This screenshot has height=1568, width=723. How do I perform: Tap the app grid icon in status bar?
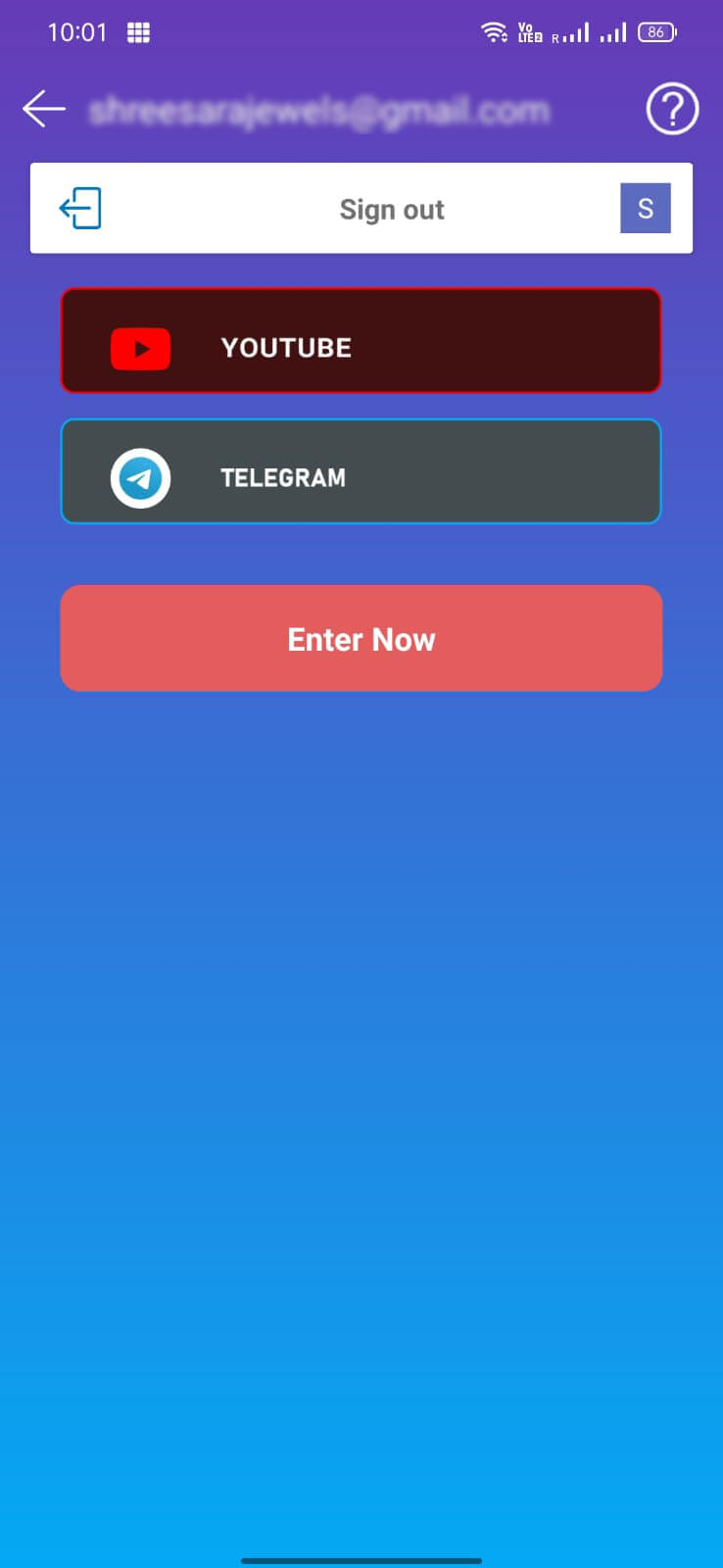[x=137, y=32]
